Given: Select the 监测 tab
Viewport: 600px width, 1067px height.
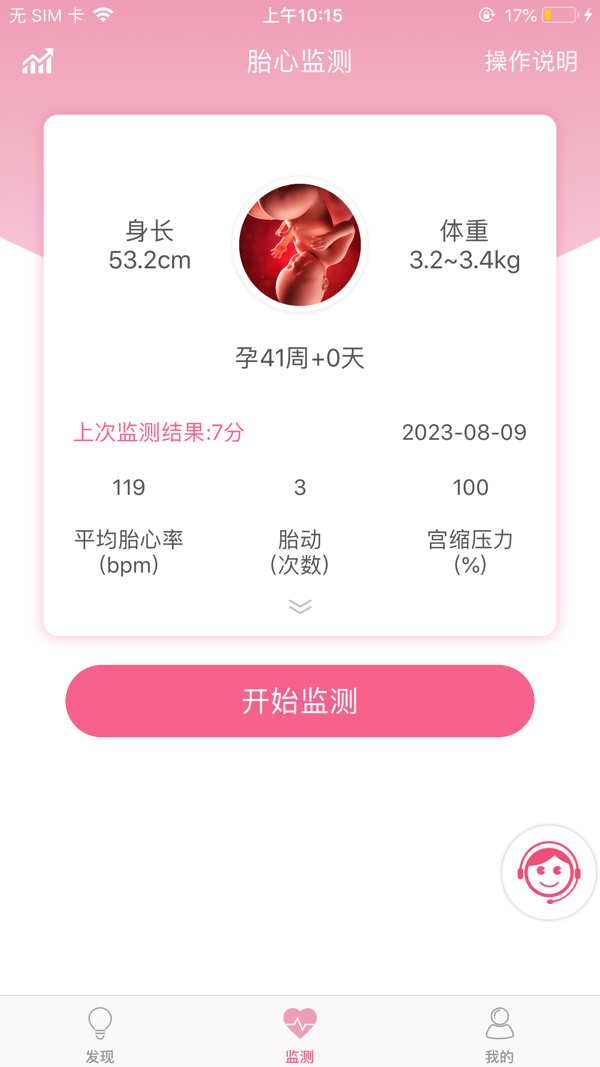Looking at the screenshot, I should tap(300, 1033).
